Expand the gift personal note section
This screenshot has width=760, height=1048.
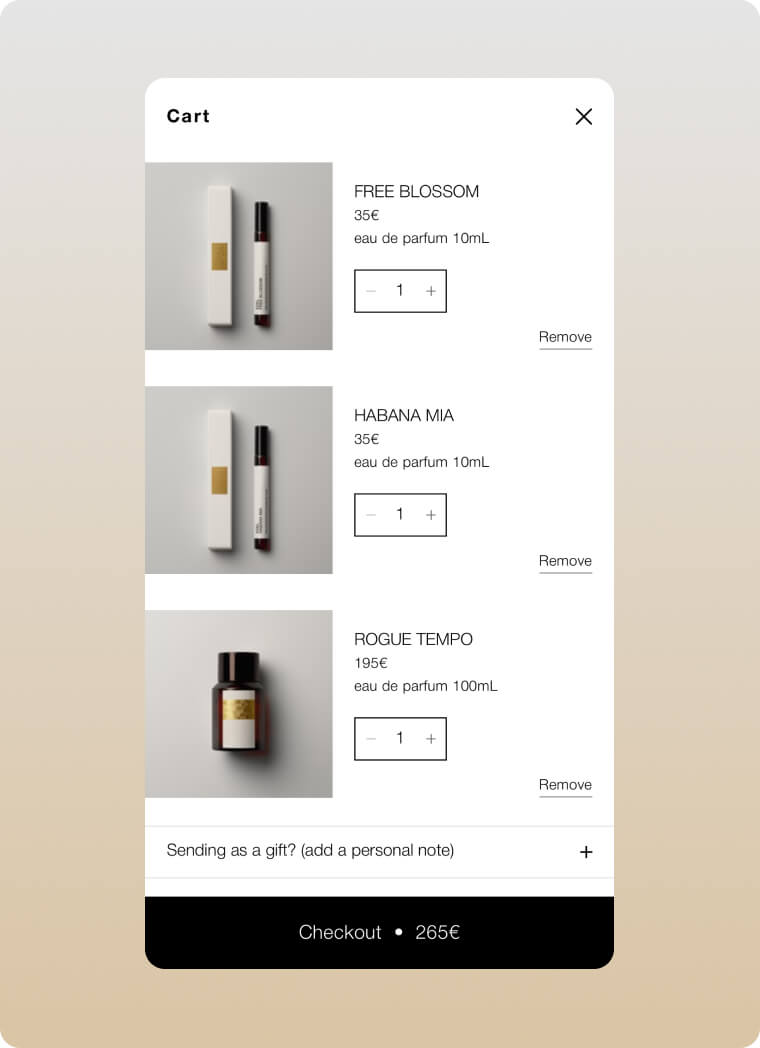586,852
